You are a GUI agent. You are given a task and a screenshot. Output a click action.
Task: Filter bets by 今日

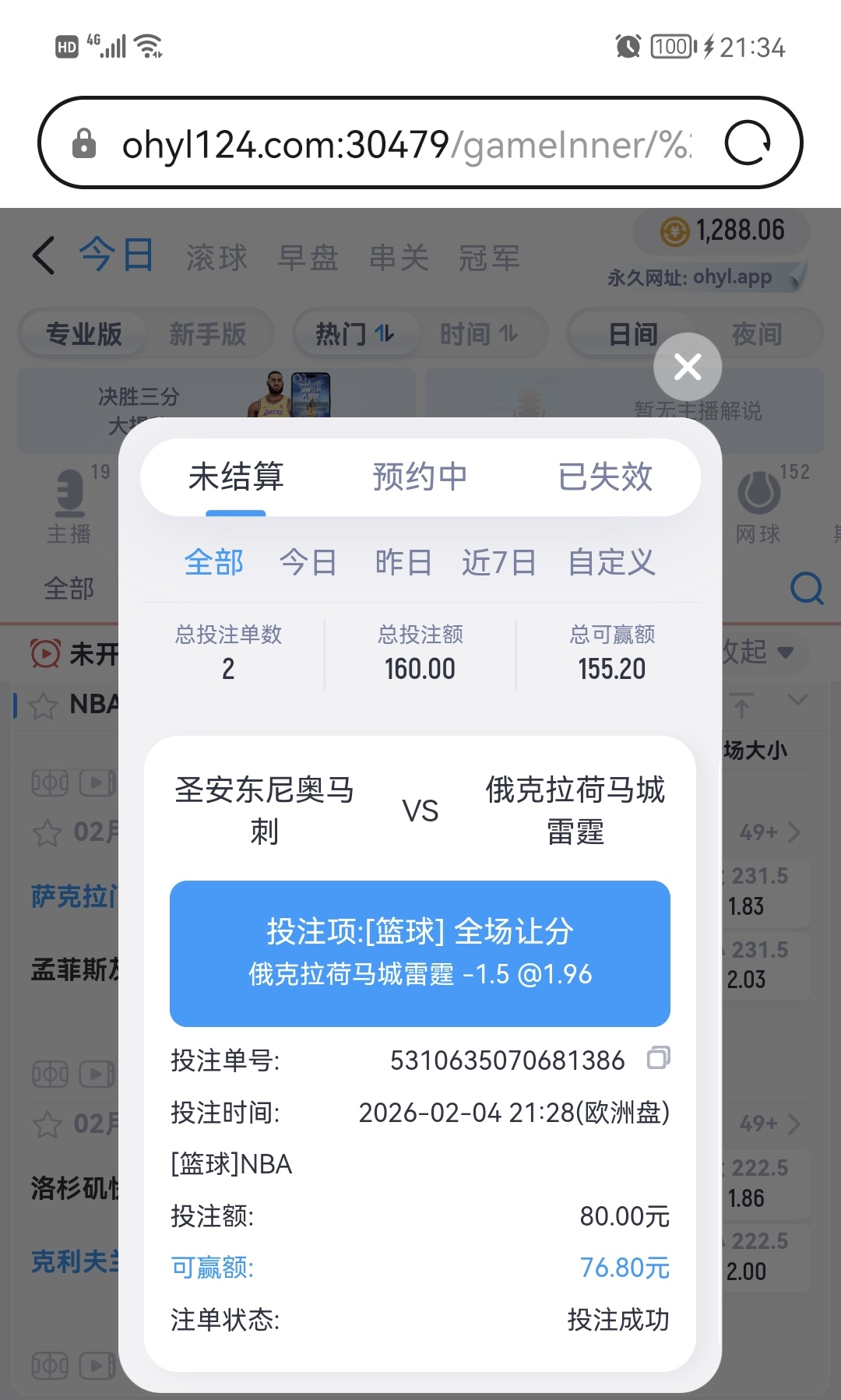tap(308, 562)
